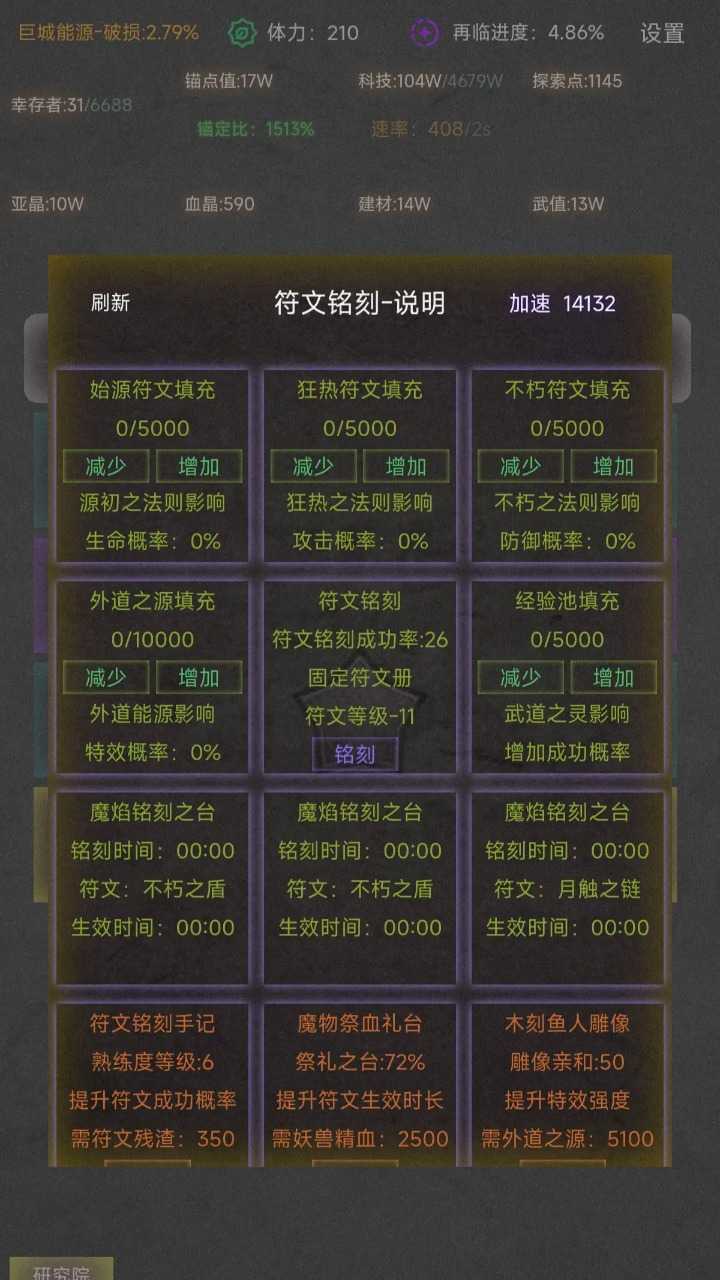Viewport: 720px width, 1280px height.
Task: Tap 加速 to speed up engraving
Action: [x=530, y=304]
